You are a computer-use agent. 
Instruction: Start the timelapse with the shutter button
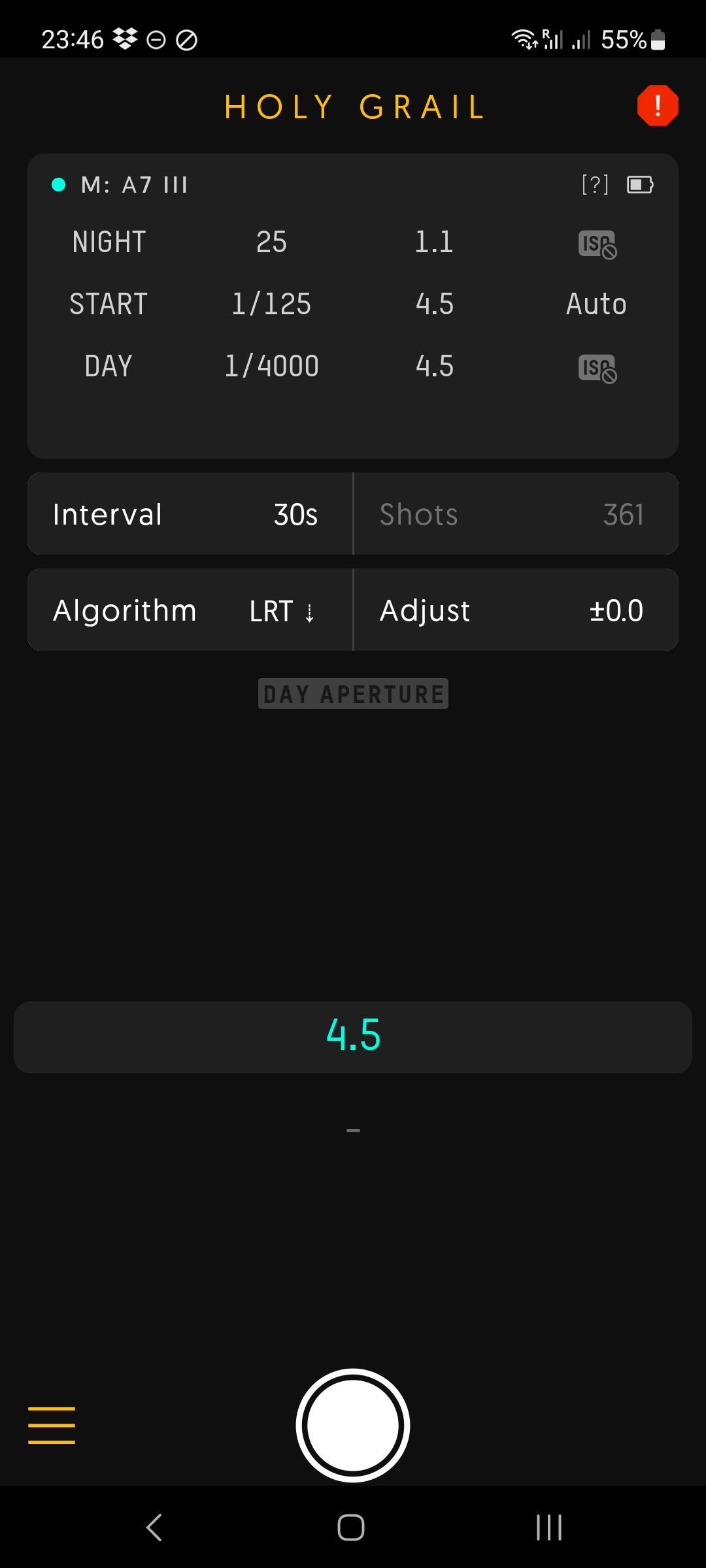[353, 1425]
